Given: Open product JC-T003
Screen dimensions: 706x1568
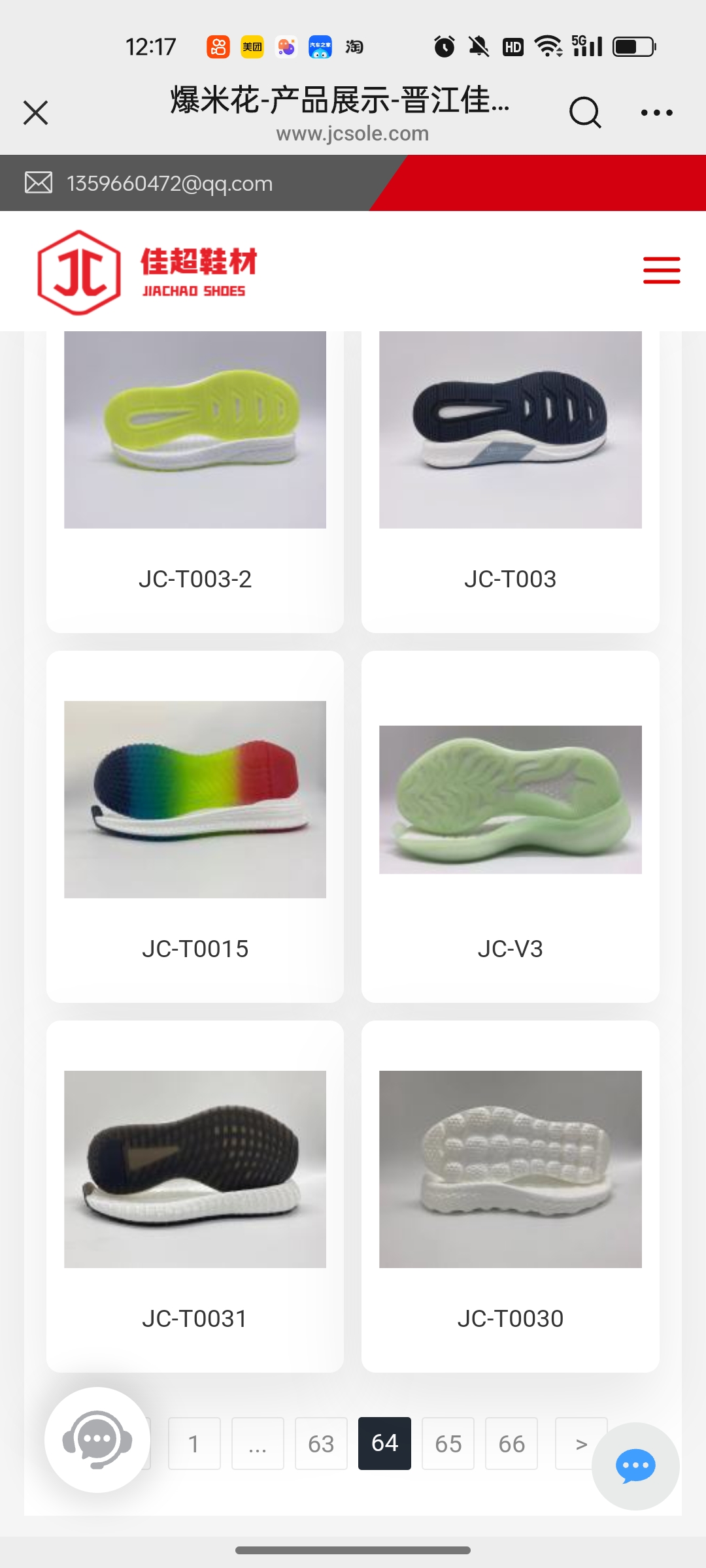Looking at the screenshot, I should point(510,457).
